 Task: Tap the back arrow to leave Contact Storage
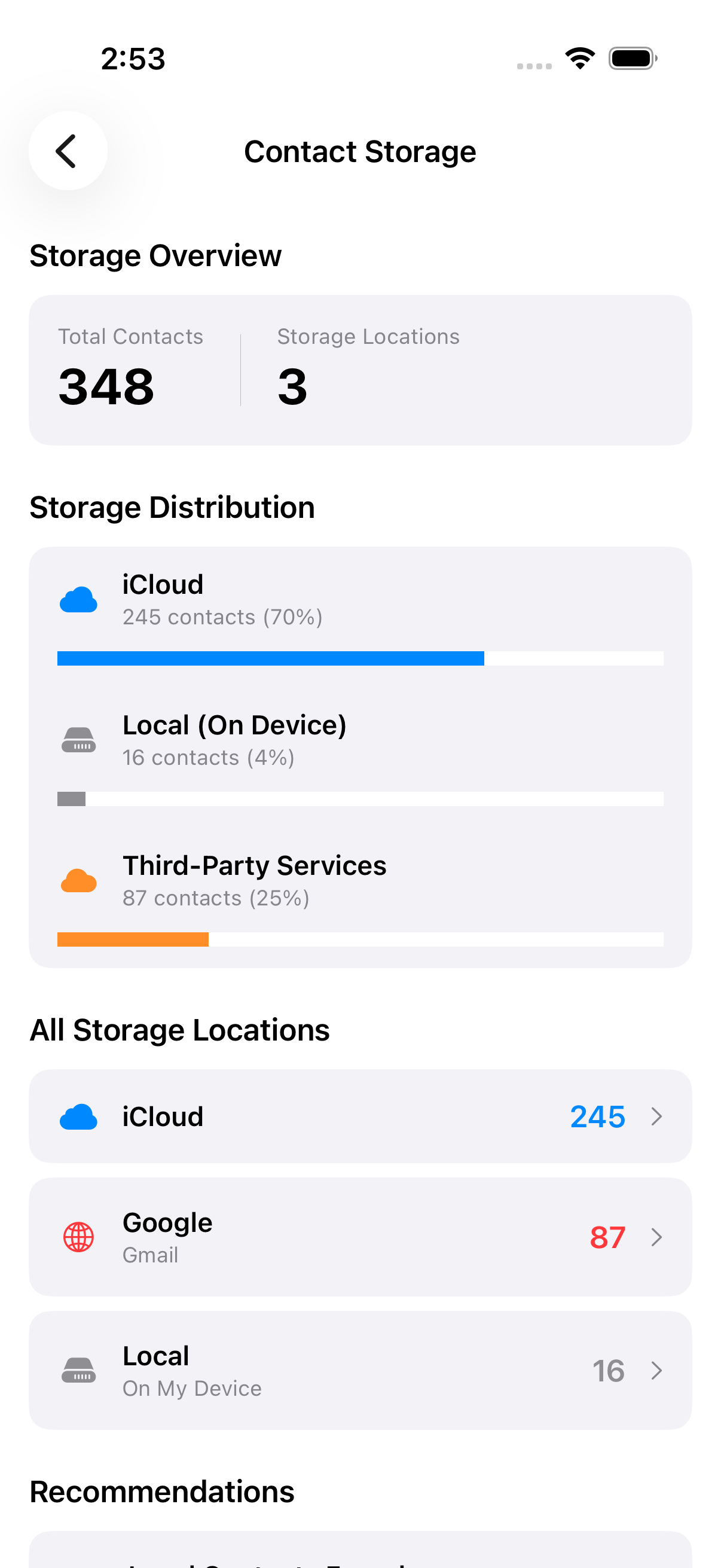(68, 151)
